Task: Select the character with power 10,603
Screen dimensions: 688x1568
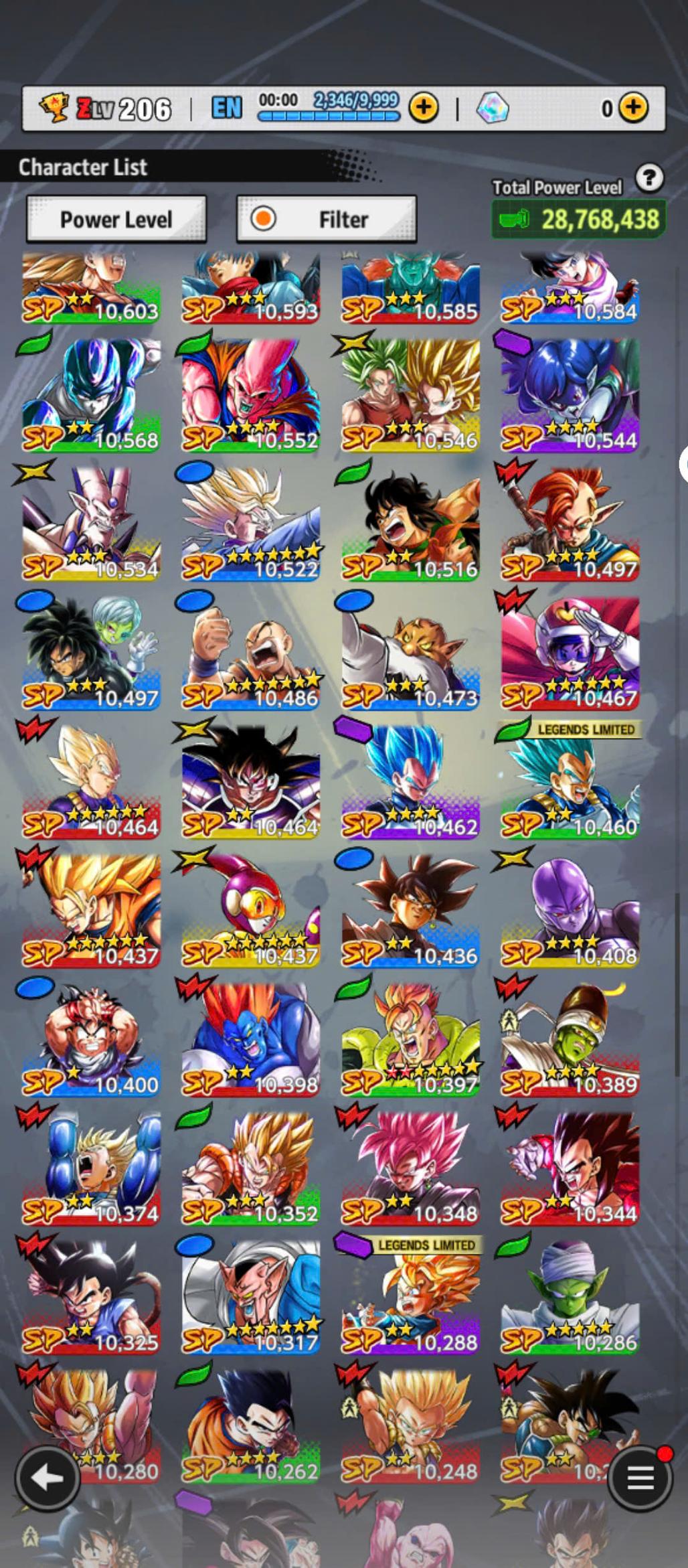Action: pyautogui.click(x=92, y=288)
